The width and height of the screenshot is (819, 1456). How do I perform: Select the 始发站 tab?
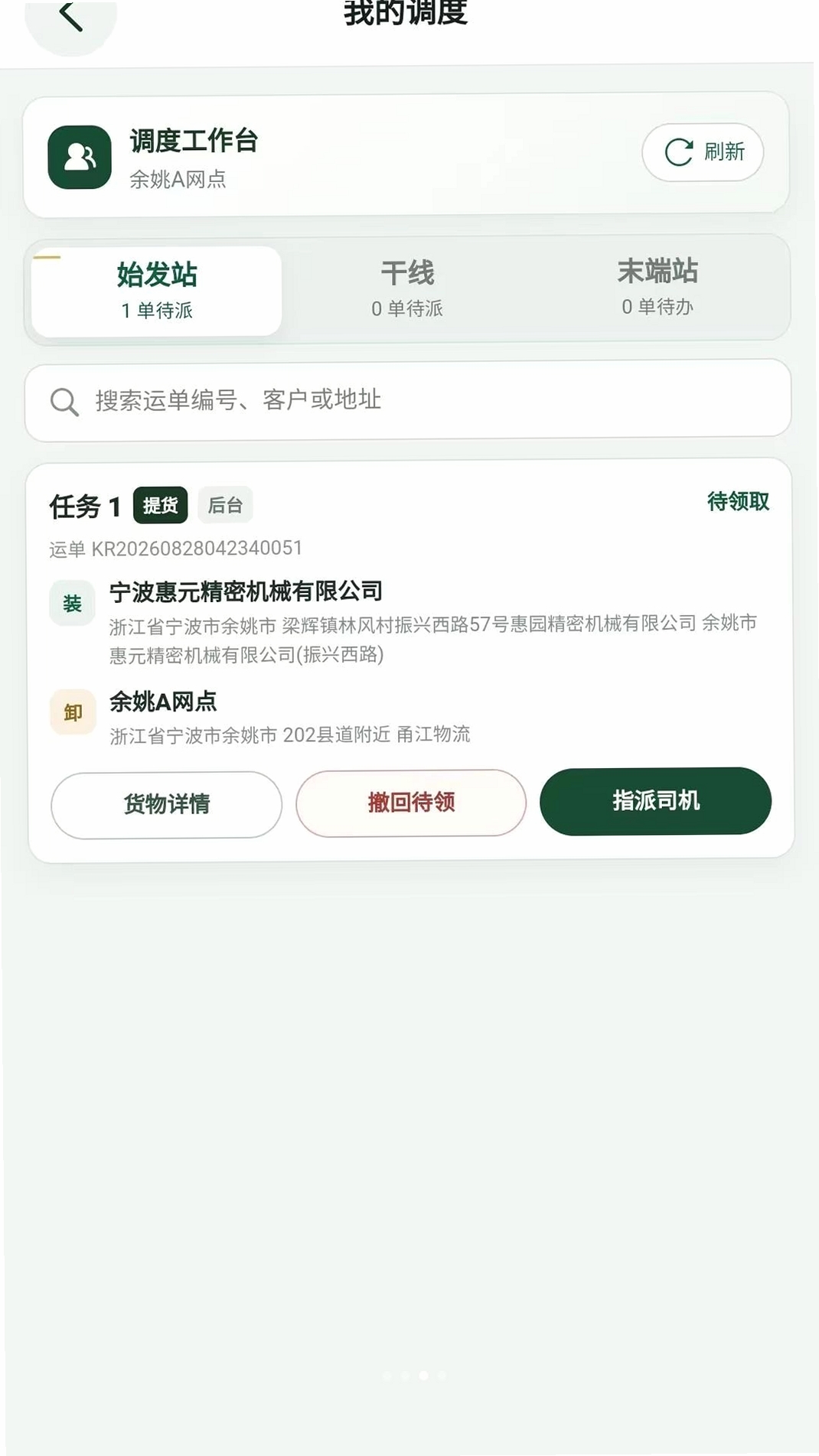click(157, 291)
